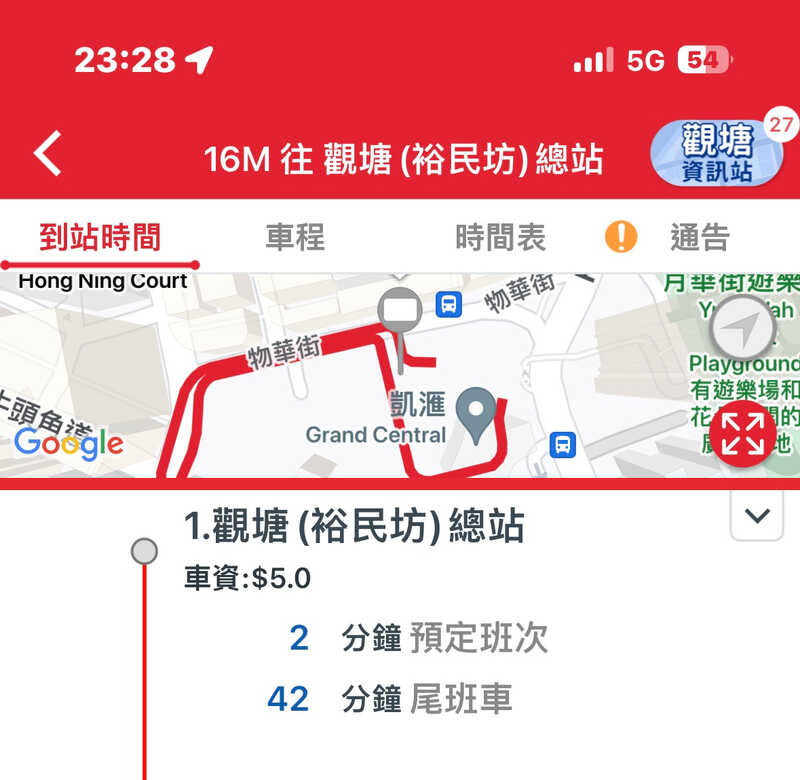
Task: Switch to the 時間表 tab
Action: [500, 237]
